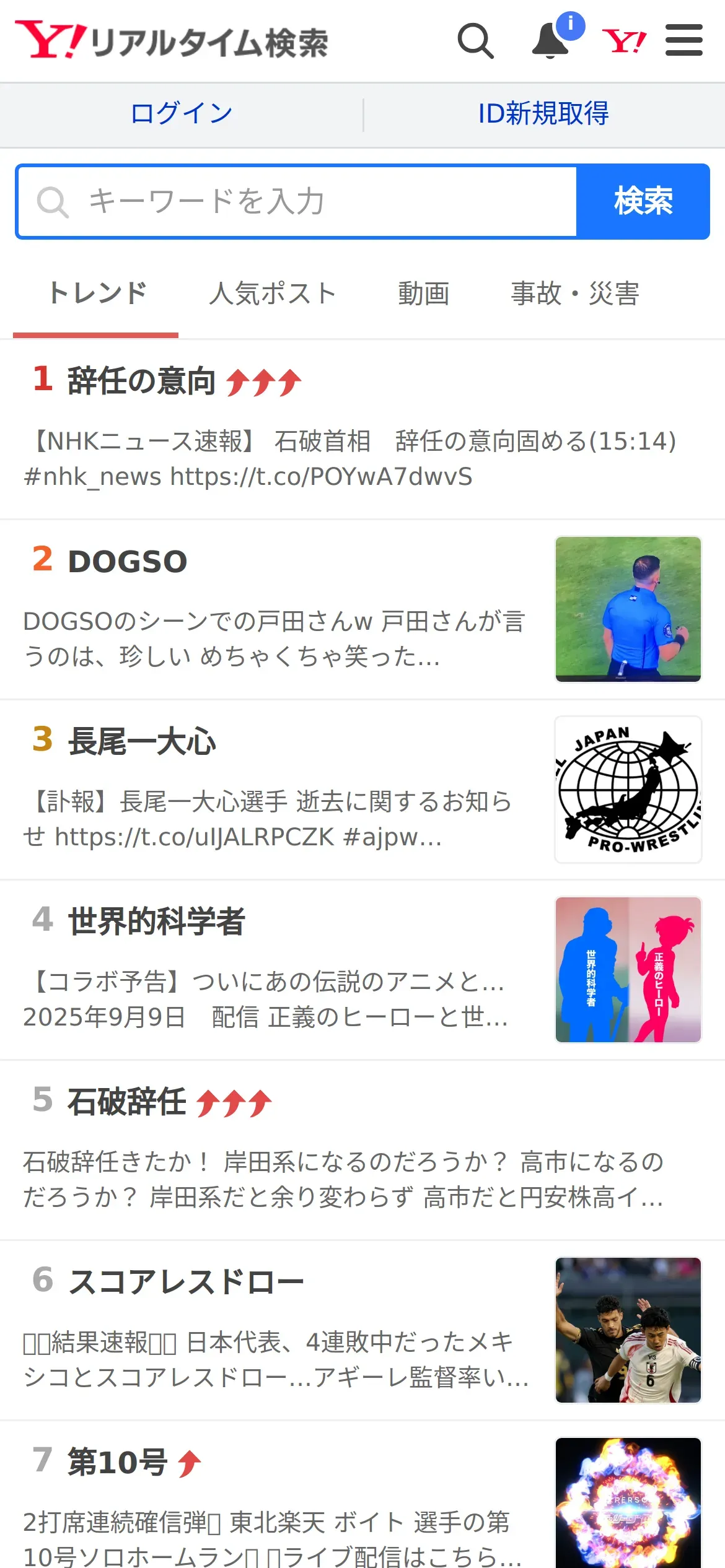Open the notifications bell
The image size is (725, 1568).
pos(551,41)
